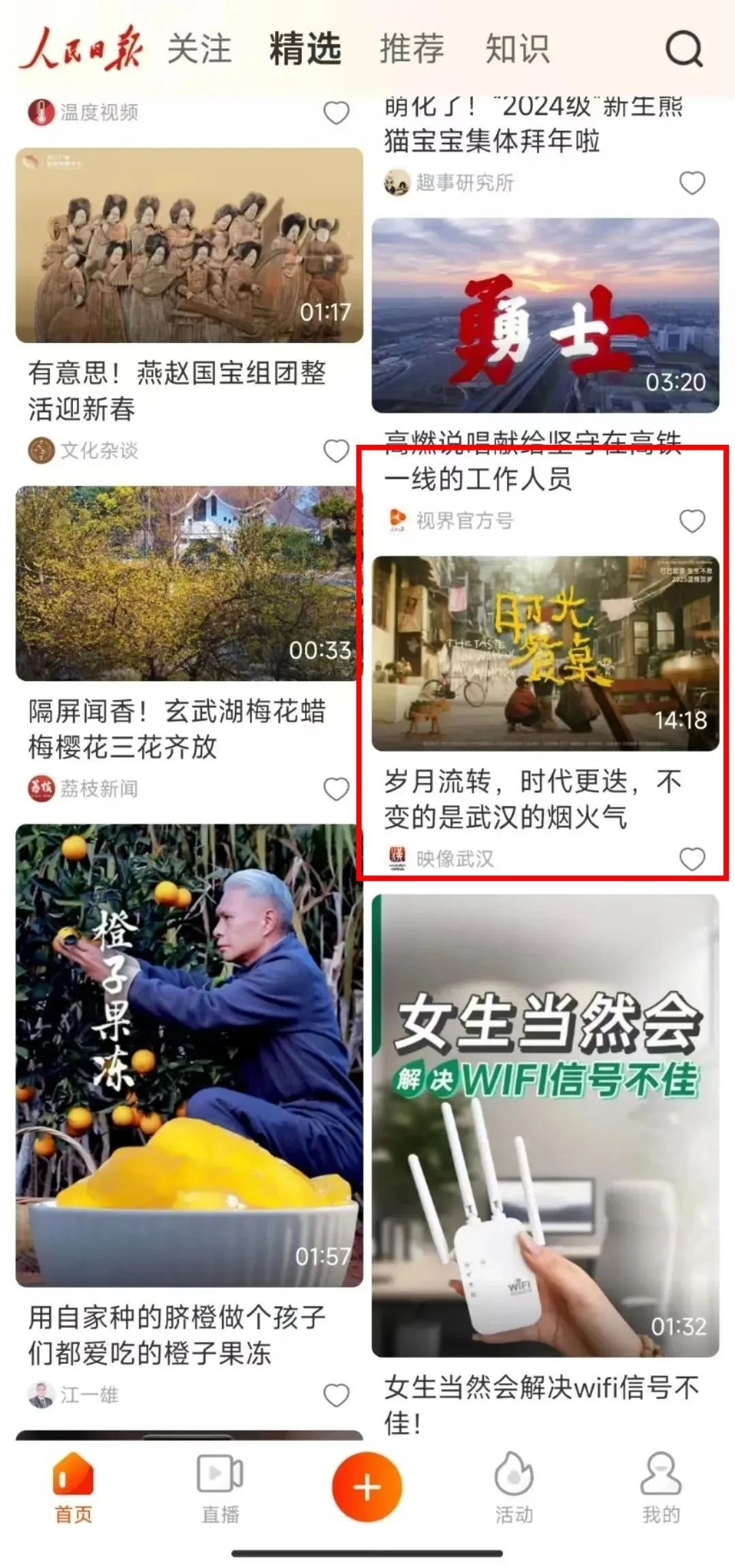Tap the orange plus publish button
The height and width of the screenshot is (1568, 735).
point(367,1488)
